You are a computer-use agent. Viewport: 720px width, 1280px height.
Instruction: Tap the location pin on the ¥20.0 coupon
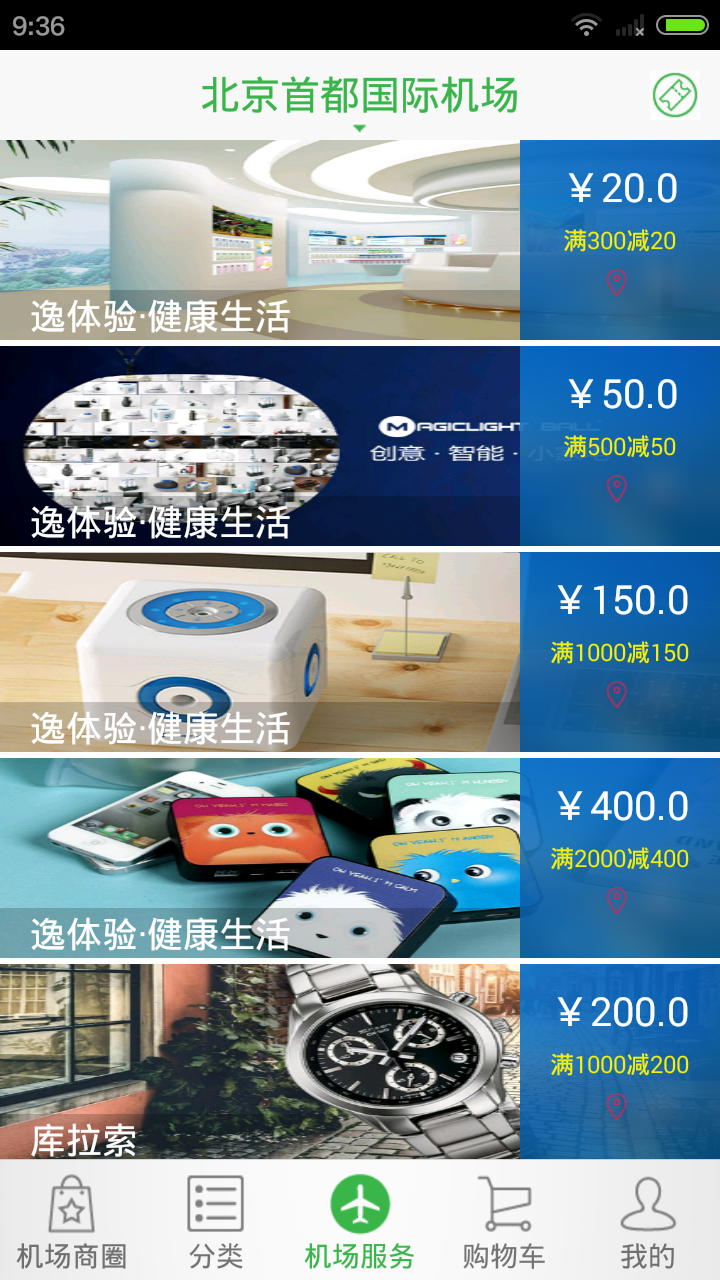pos(617,283)
